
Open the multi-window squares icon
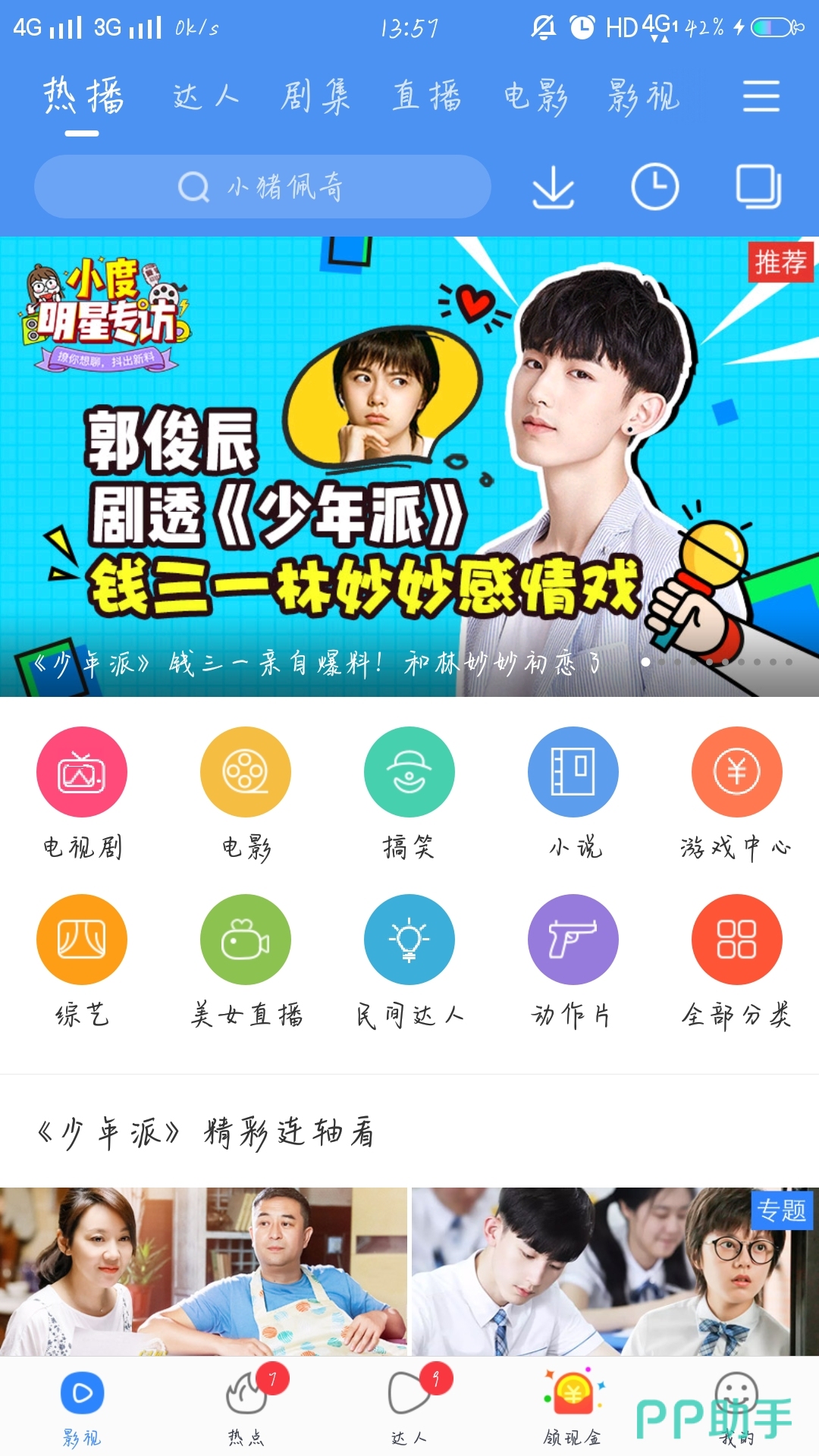[758, 187]
